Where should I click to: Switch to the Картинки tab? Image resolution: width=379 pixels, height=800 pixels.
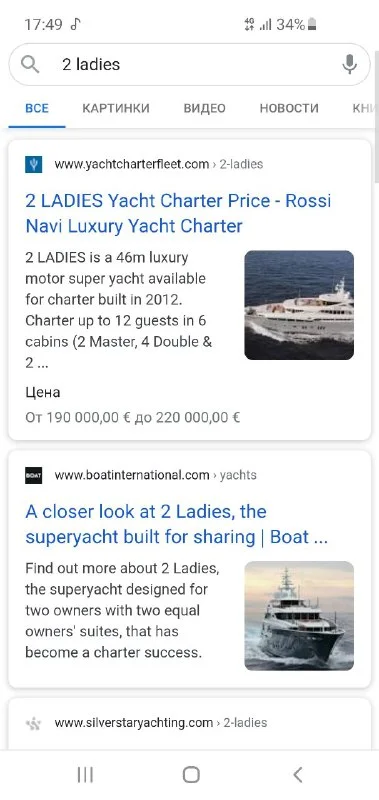click(116, 108)
